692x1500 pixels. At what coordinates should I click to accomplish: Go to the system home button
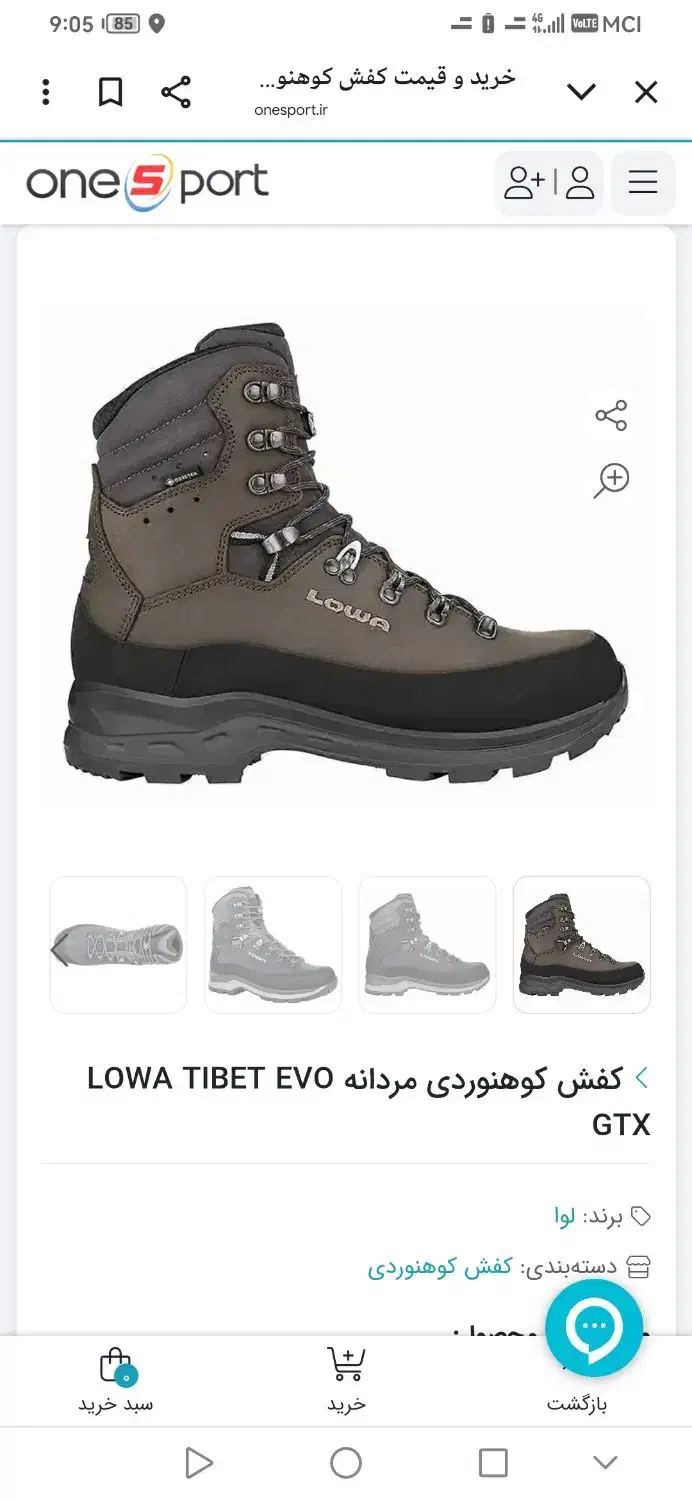(x=346, y=1463)
